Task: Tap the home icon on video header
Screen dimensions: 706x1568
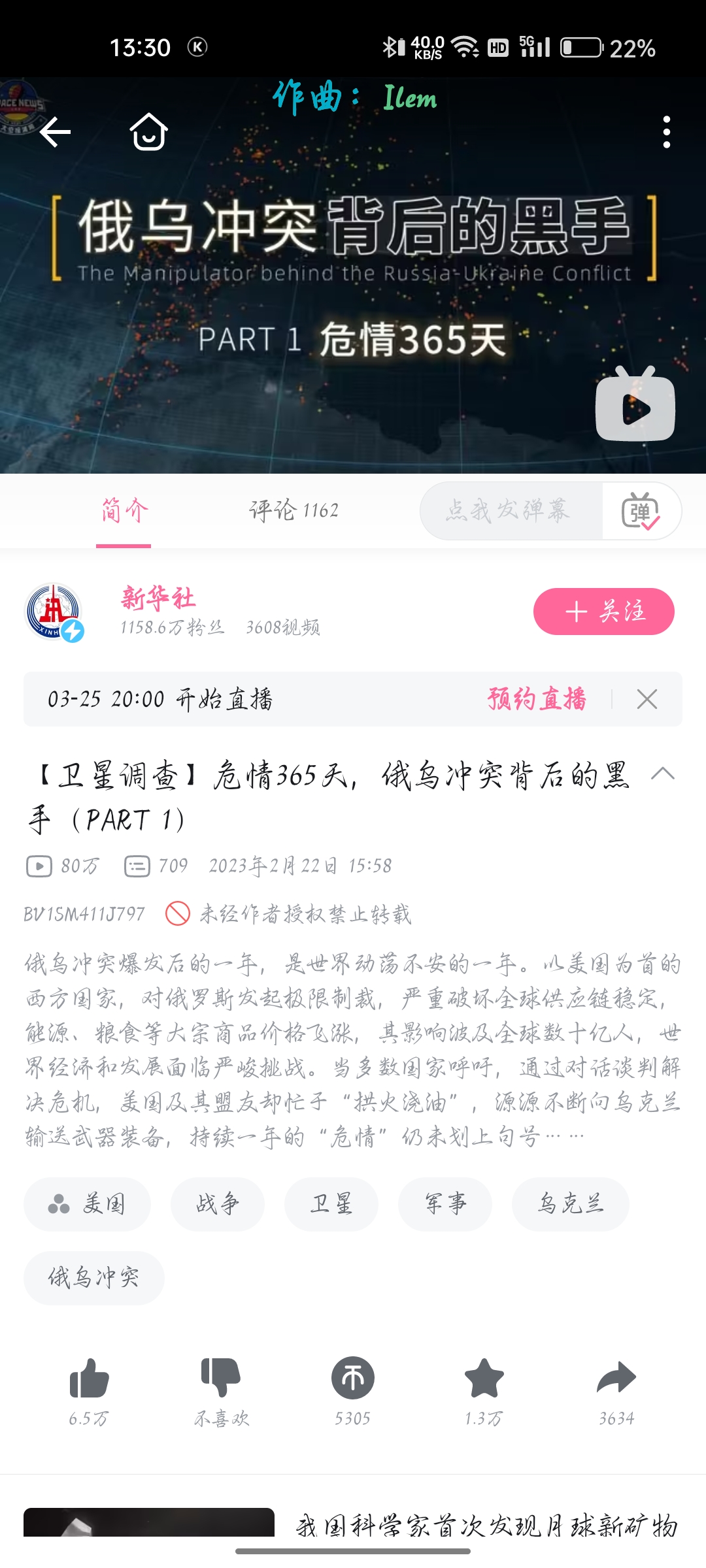Action: (x=149, y=132)
